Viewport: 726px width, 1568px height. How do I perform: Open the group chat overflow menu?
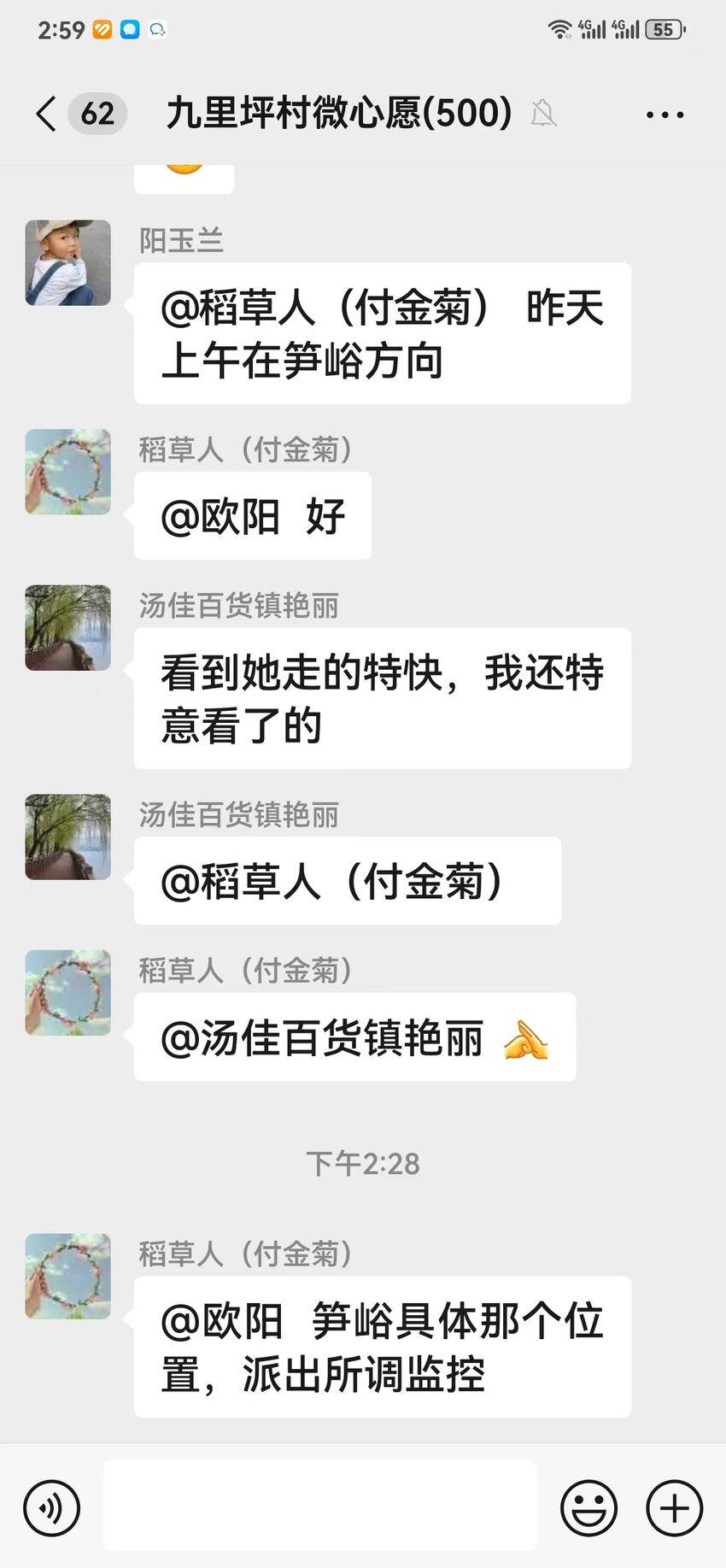coord(665,115)
